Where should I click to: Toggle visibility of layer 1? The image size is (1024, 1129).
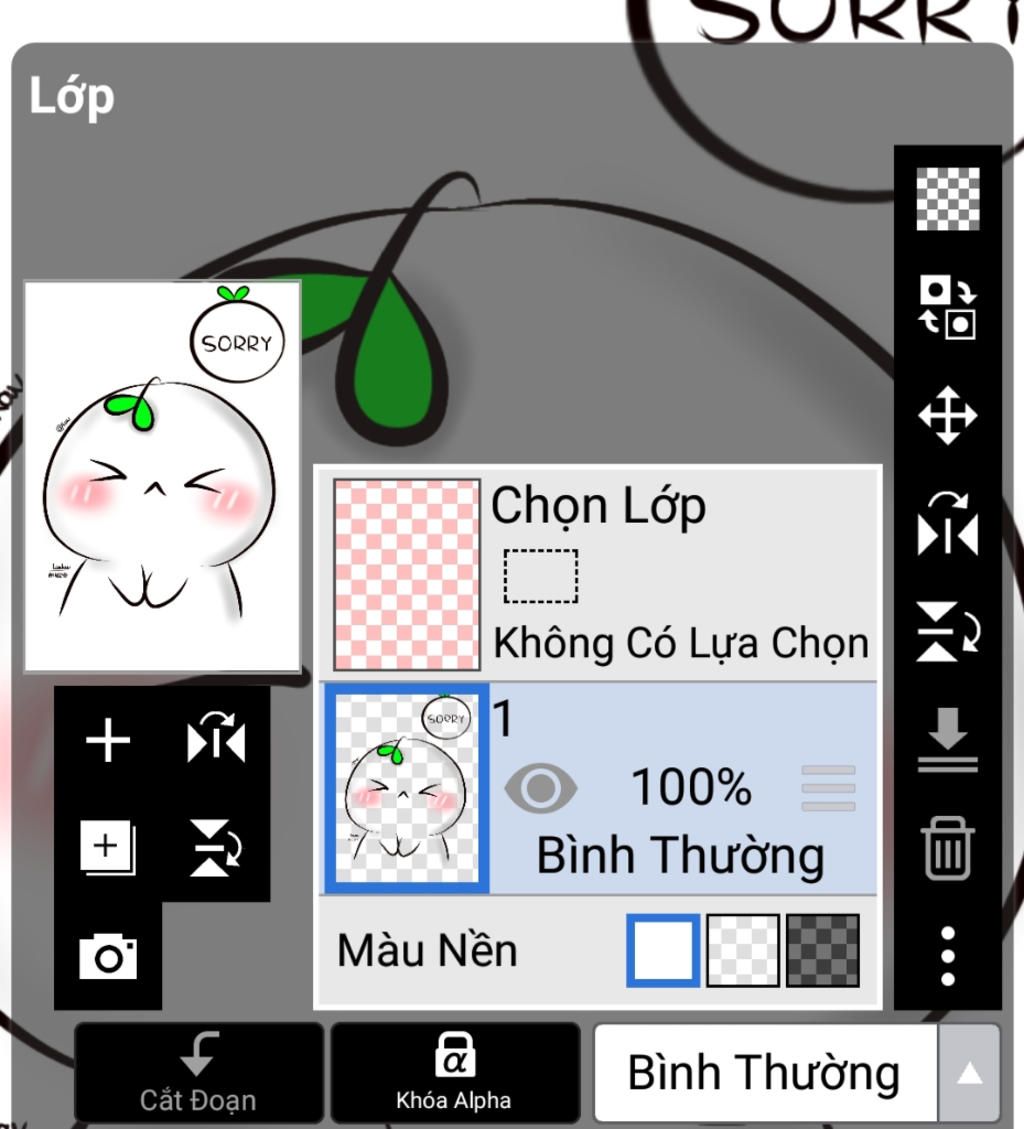tap(540, 788)
